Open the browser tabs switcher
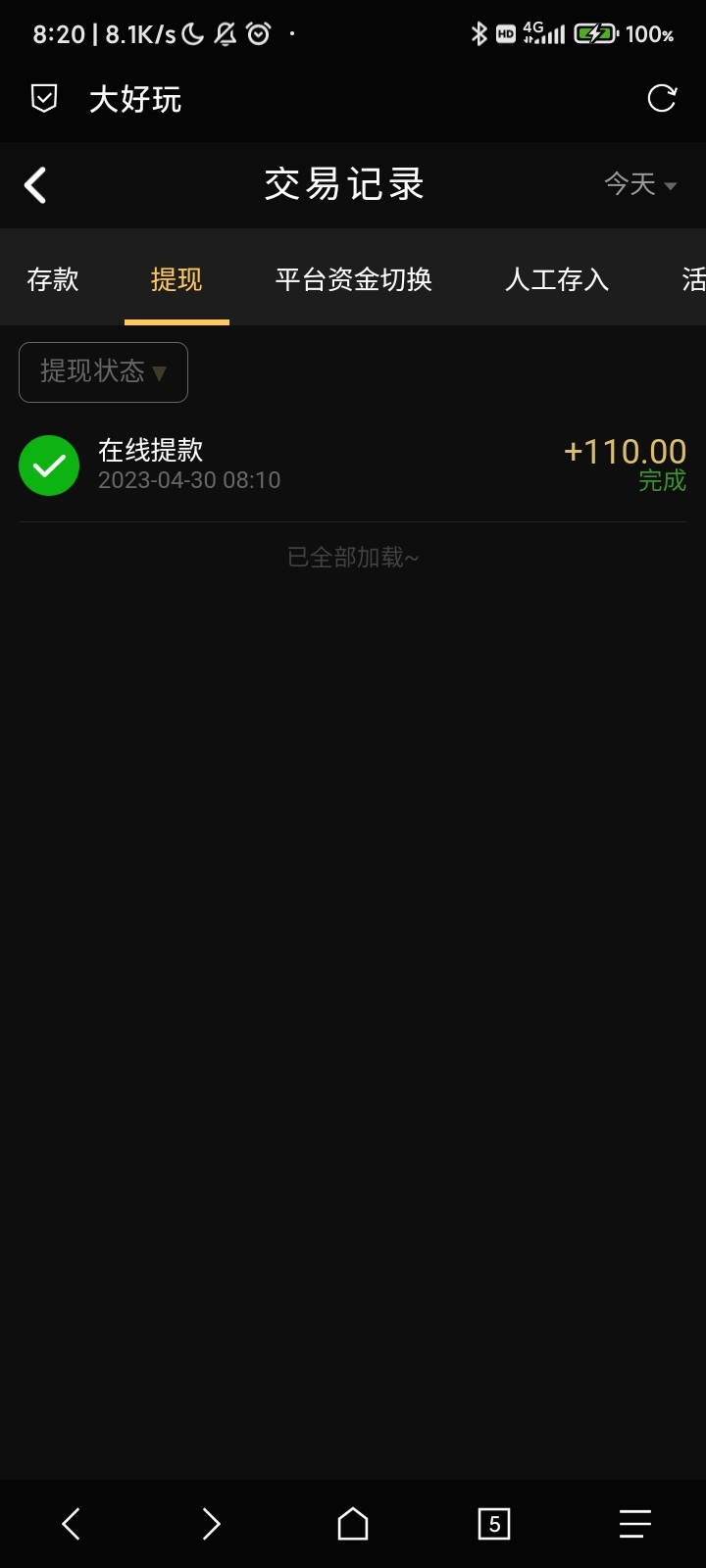This screenshot has height=1568, width=706. [494, 1524]
